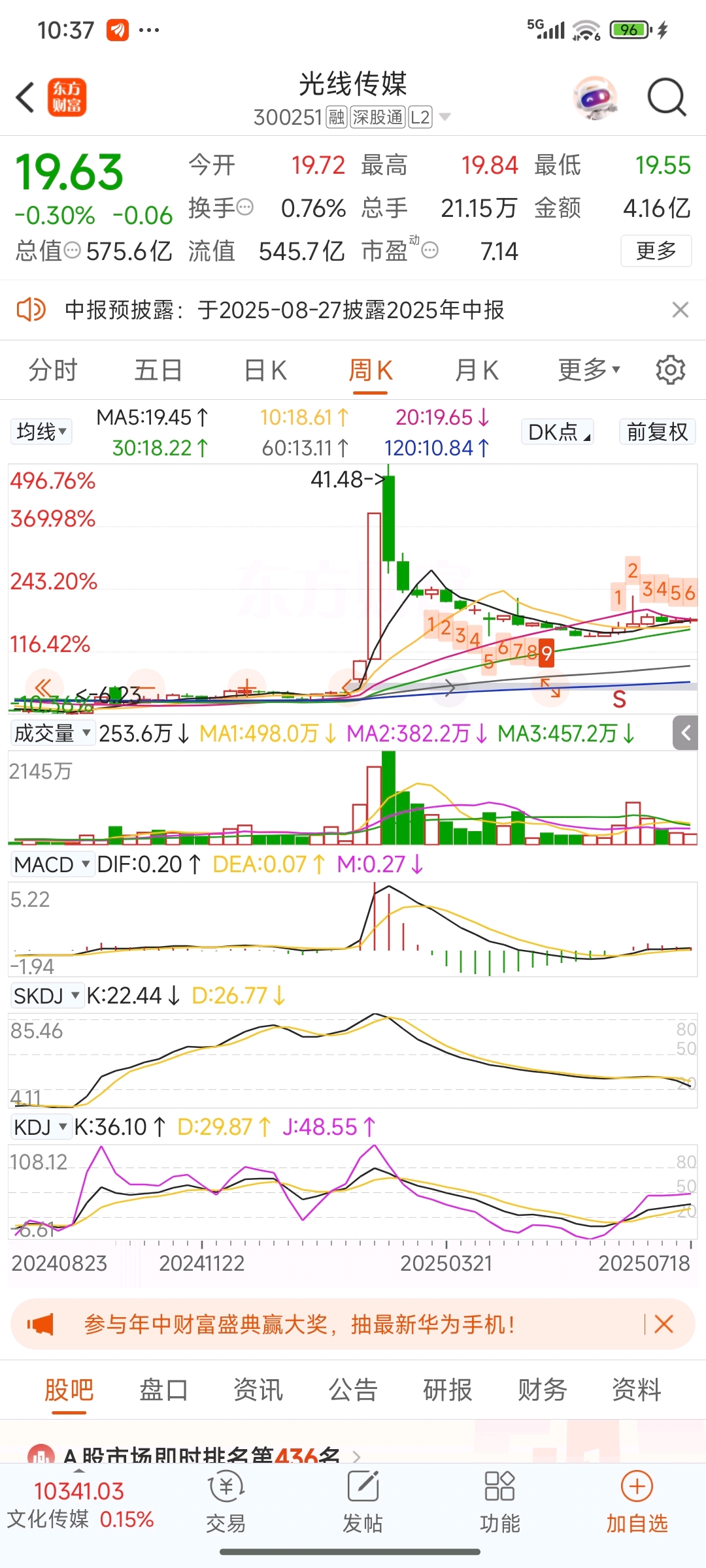Switch to the 日K chart tab
The image size is (706, 1568).
265,370
